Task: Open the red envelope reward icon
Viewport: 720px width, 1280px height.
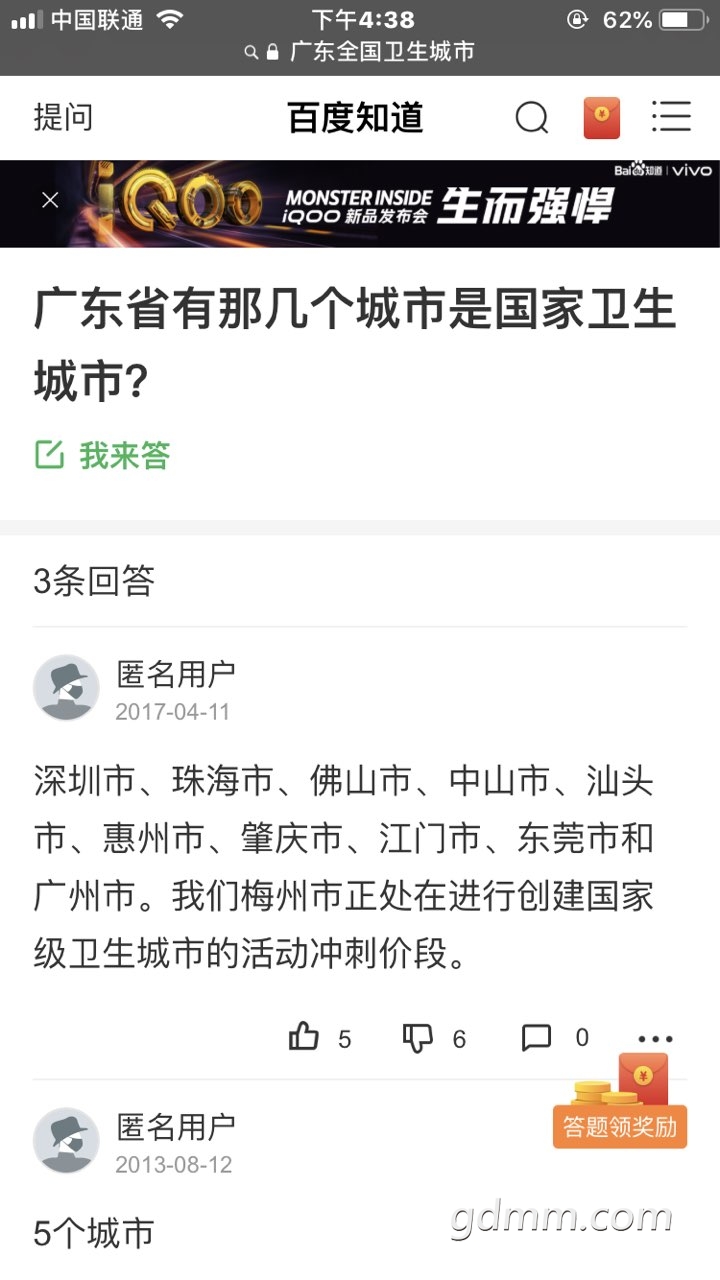Action: [x=602, y=118]
